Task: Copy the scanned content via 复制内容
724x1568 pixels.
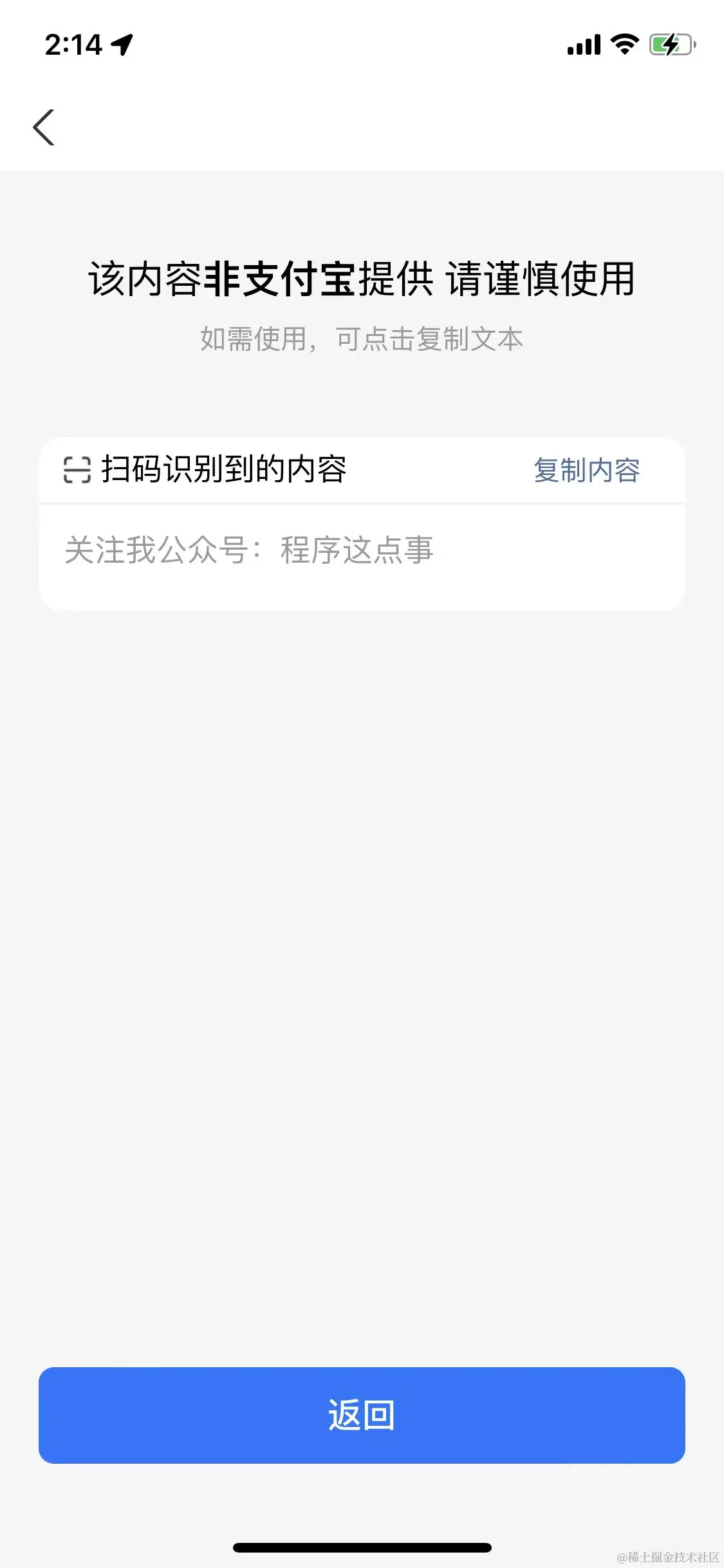Action: pyautogui.click(x=586, y=471)
